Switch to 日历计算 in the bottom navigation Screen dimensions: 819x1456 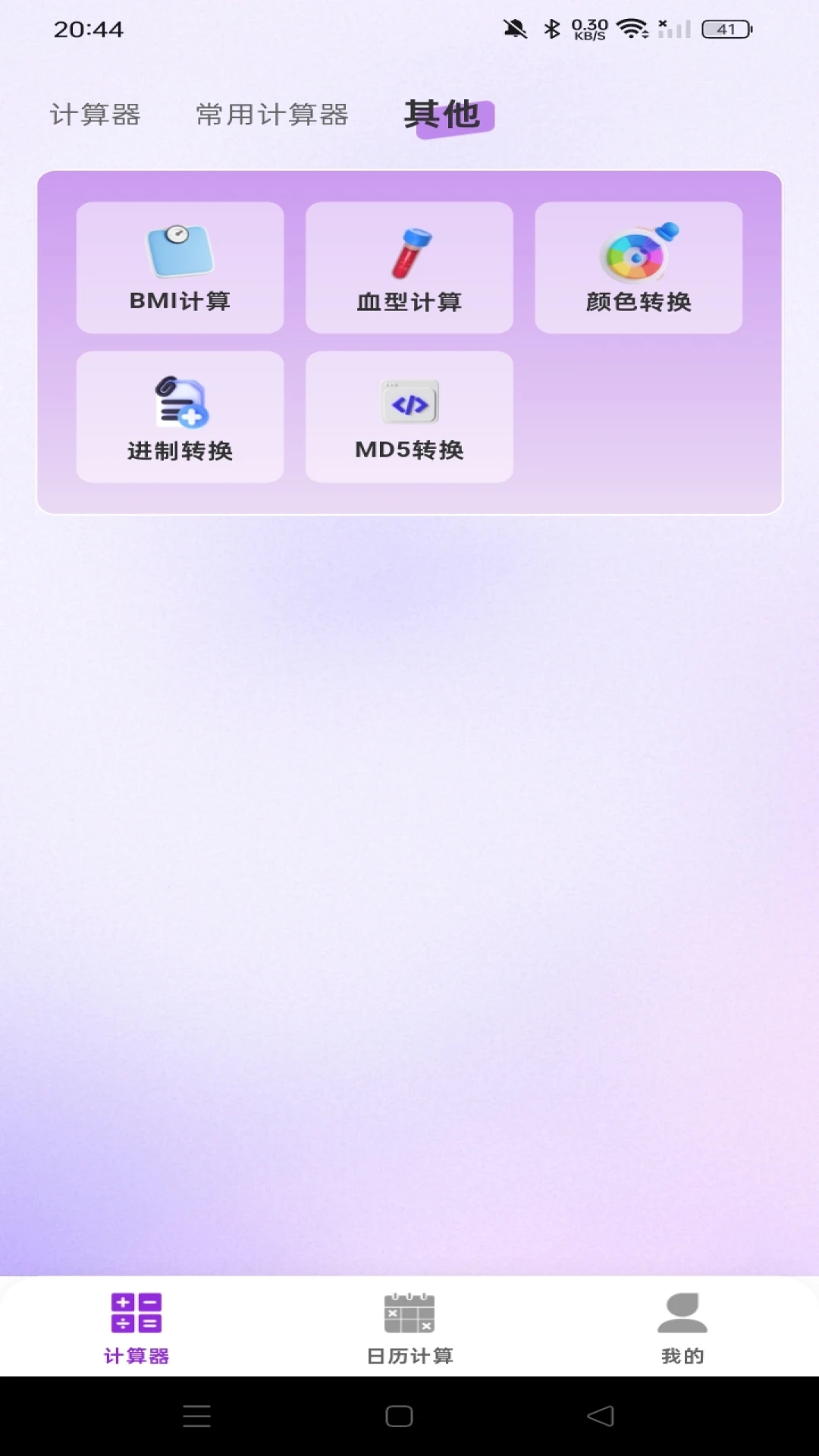point(409,1327)
